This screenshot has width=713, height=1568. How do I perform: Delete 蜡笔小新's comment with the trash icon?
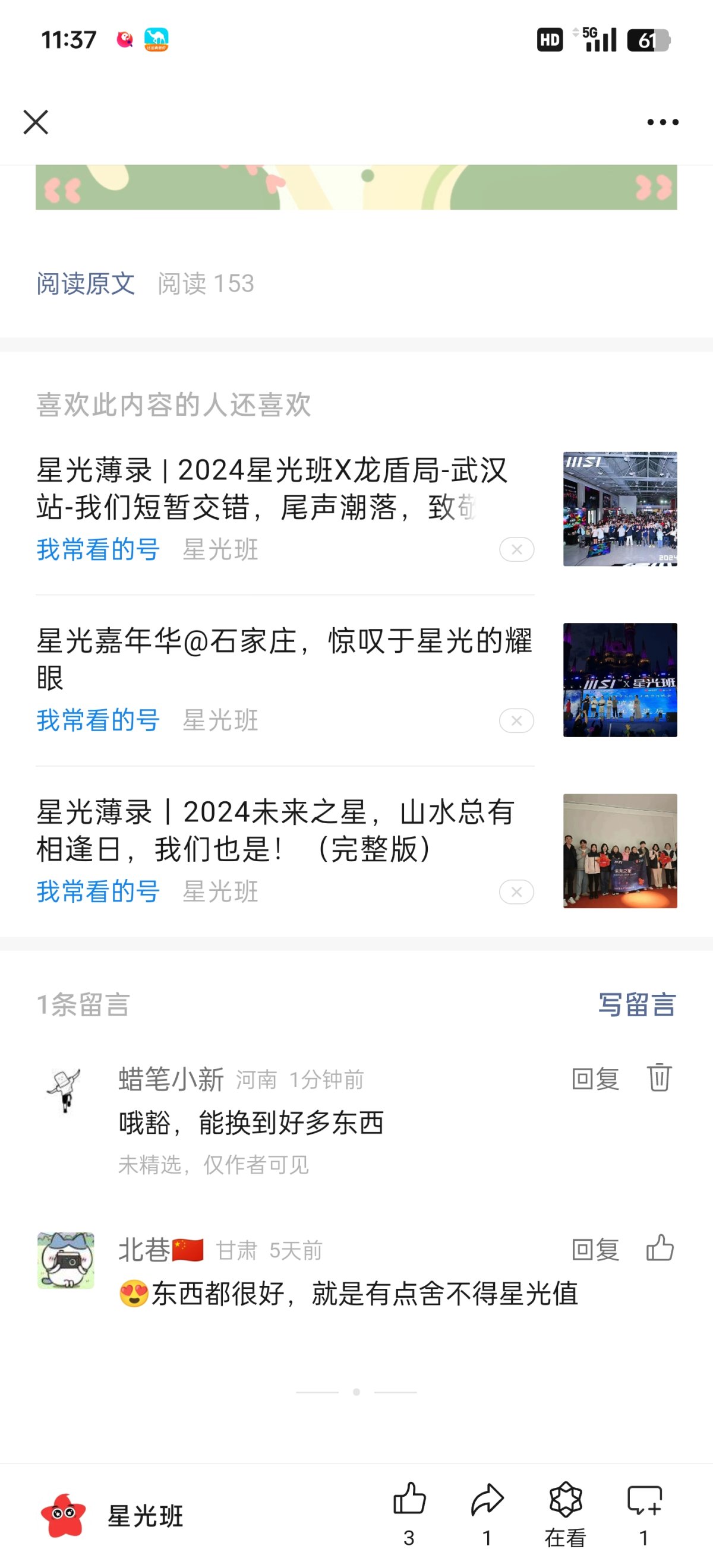coord(659,1078)
